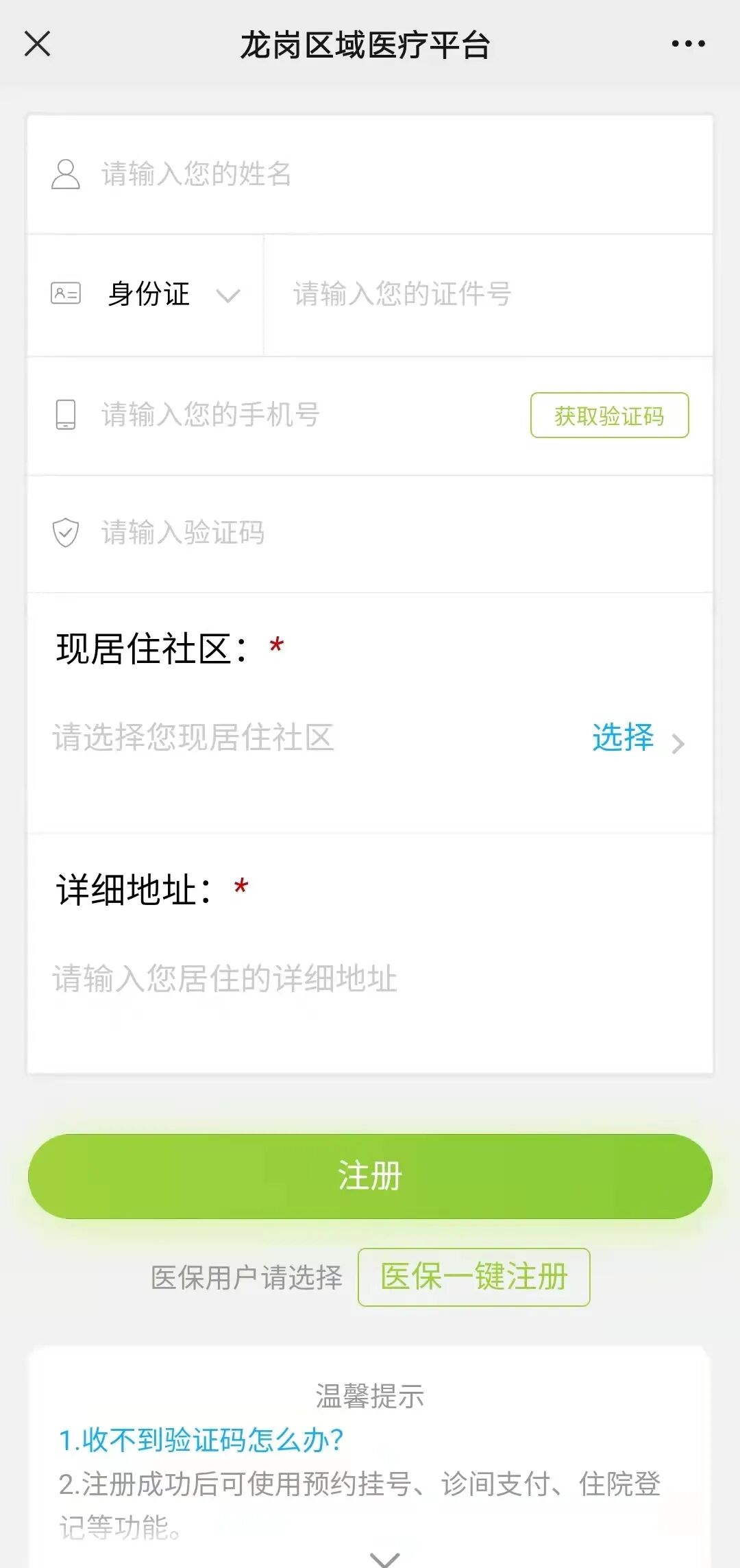
Task: Expand the 温馨提示 section with the chevron
Action: tap(384, 1558)
